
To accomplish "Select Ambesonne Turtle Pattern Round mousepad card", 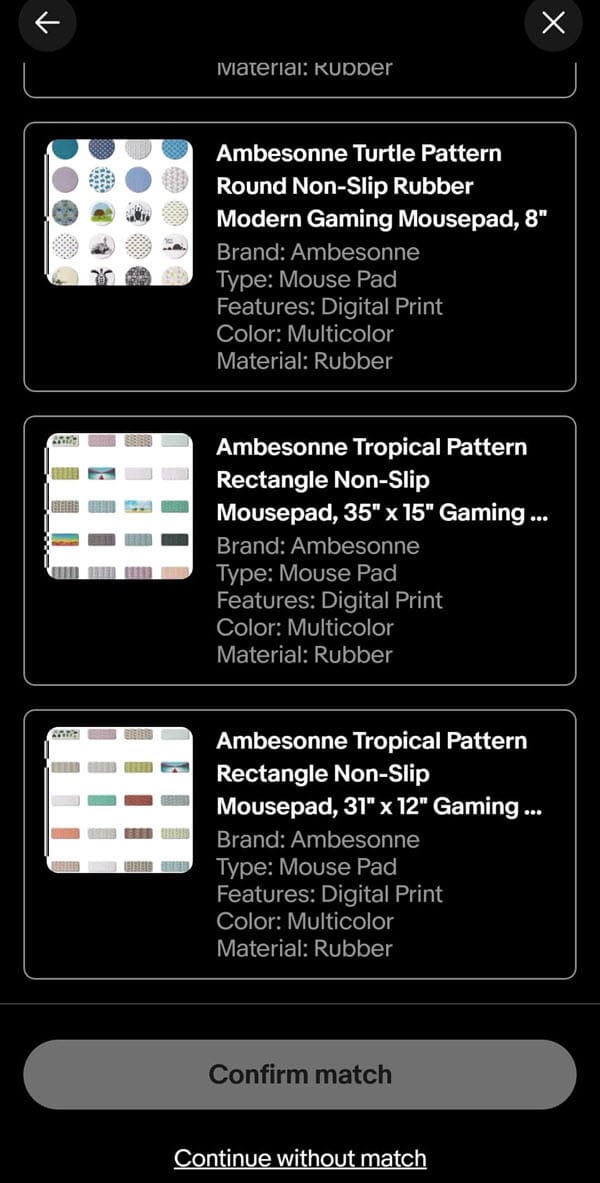I will click(x=300, y=256).
